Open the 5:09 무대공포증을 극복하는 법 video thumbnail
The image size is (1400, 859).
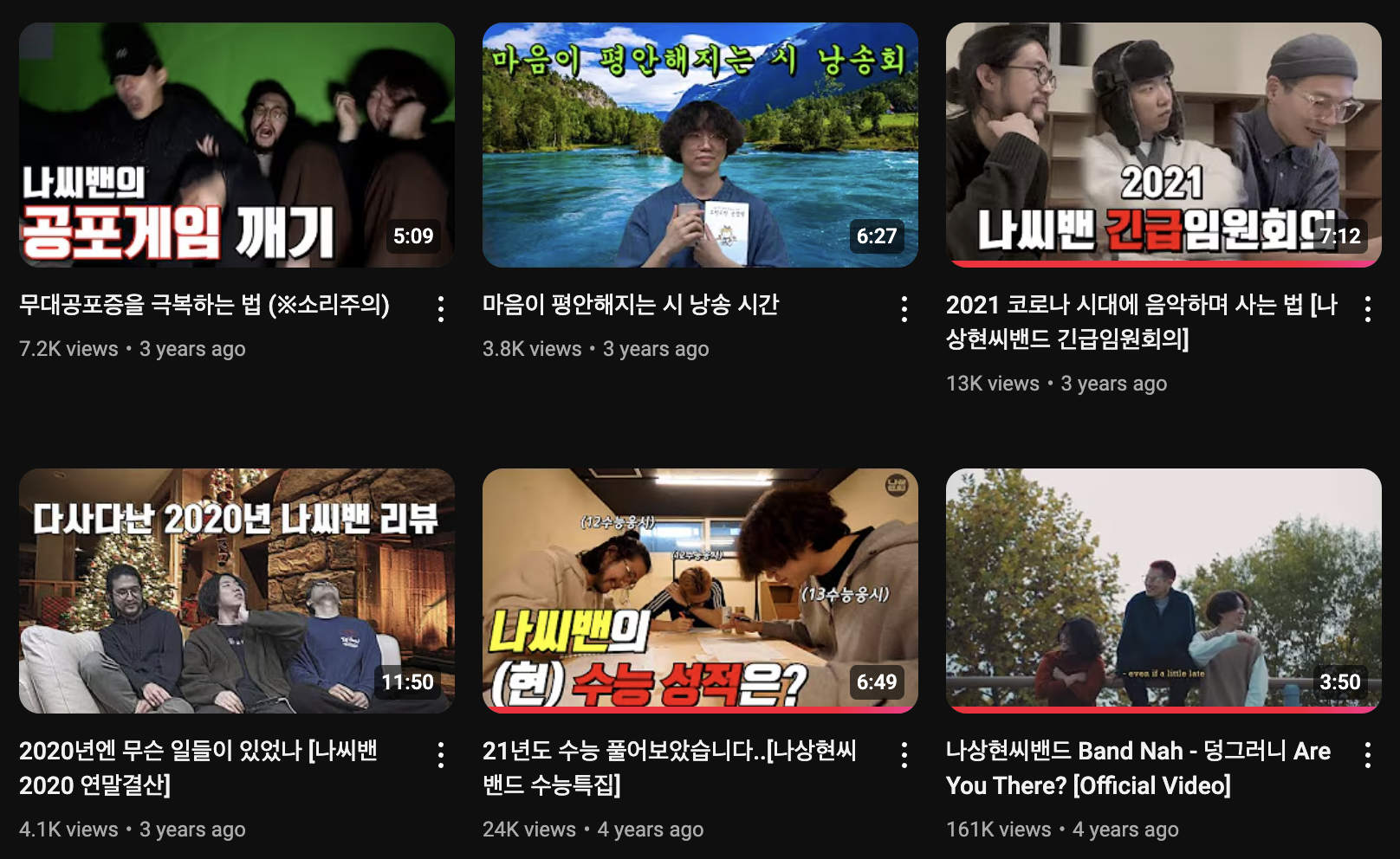pyautogui.click(x=237, y=145)
